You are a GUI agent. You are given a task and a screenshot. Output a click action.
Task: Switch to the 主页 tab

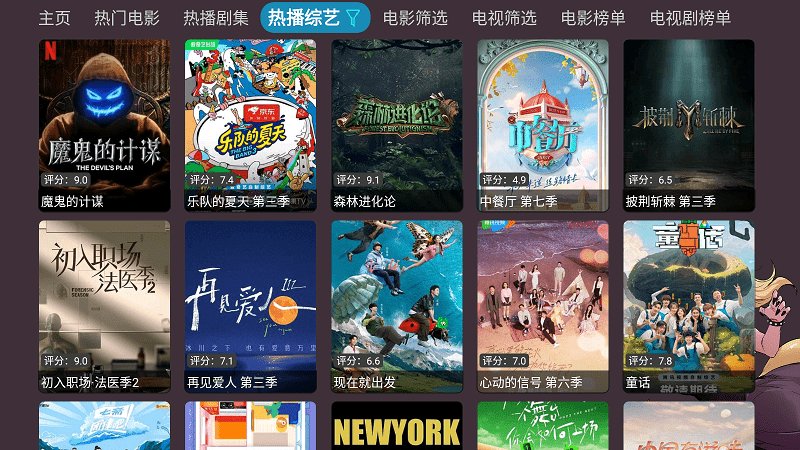(x=54, y=18)
